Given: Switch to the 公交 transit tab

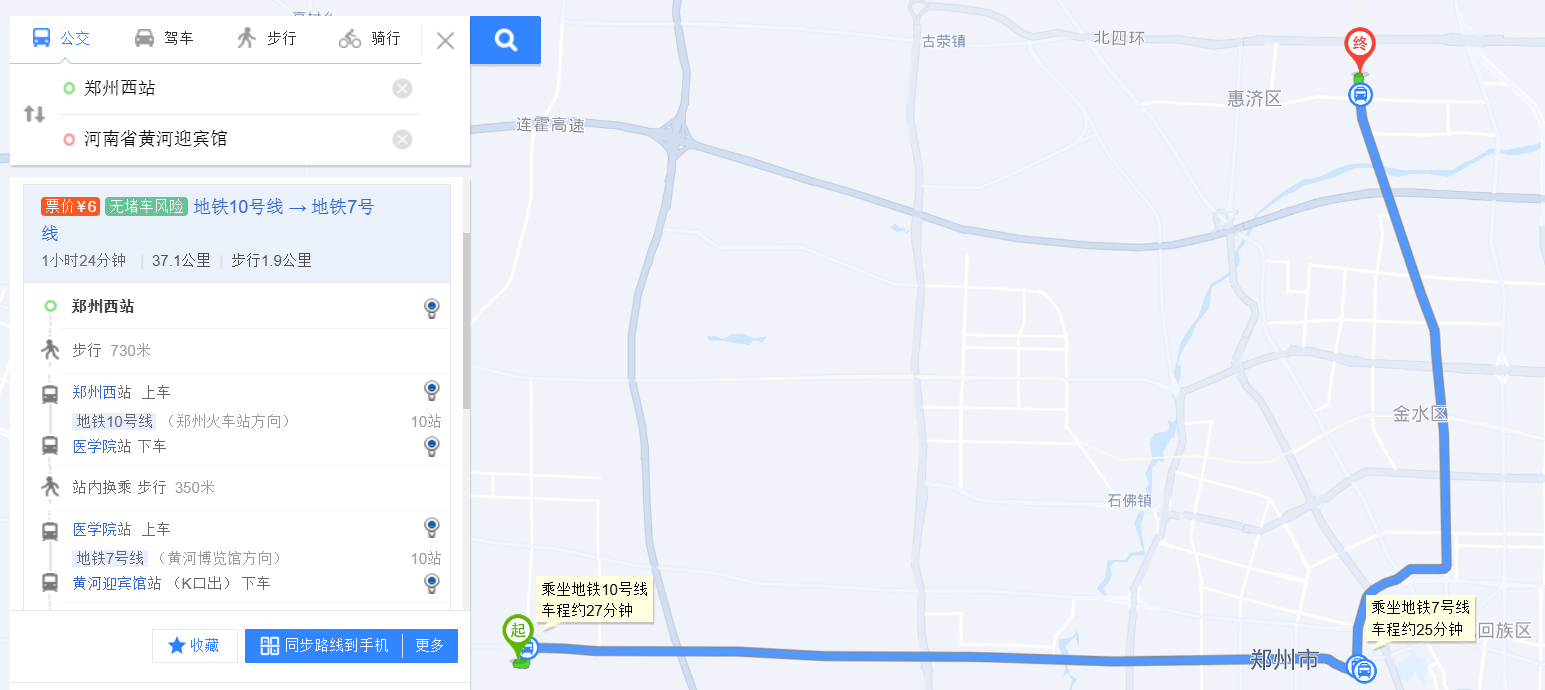Looking at the screenshot, I should tap(61, 39).
